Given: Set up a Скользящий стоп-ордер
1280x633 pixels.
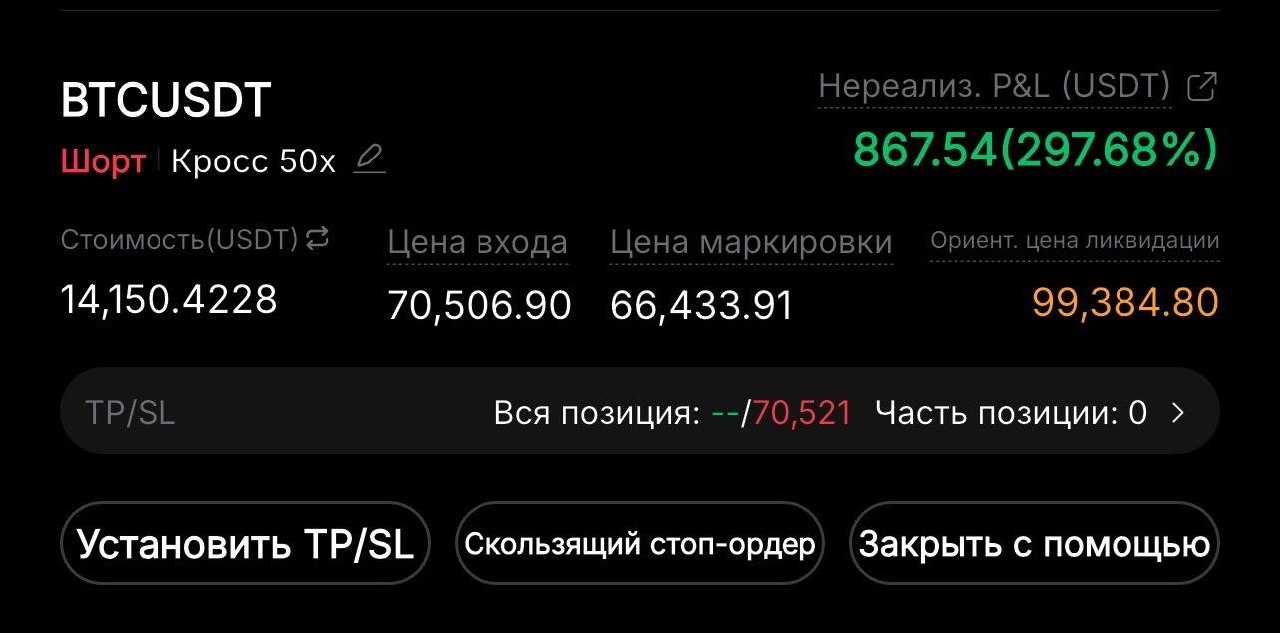Looking at the screenshot, I should tap(640, 544).
